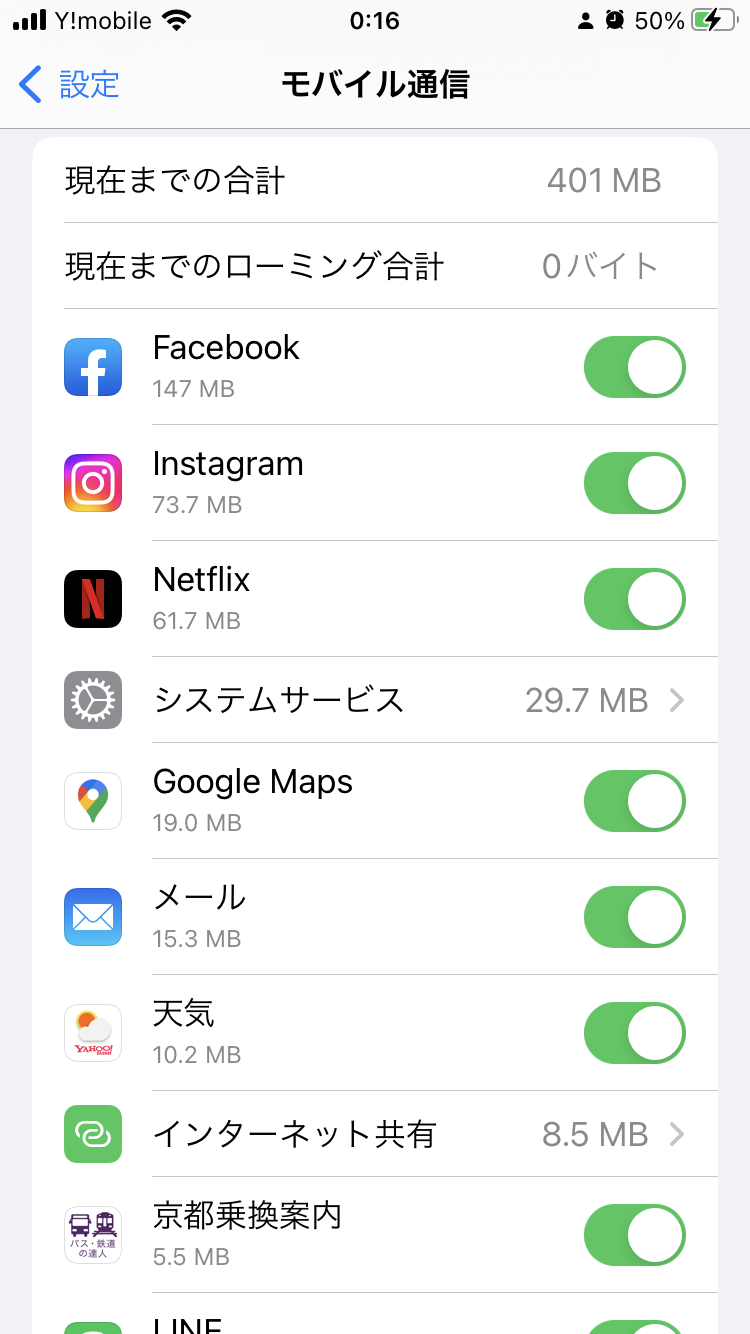The image size is (750, 1334).
Task: Switch off Google Maps mobile data
Action: [634, 801]
